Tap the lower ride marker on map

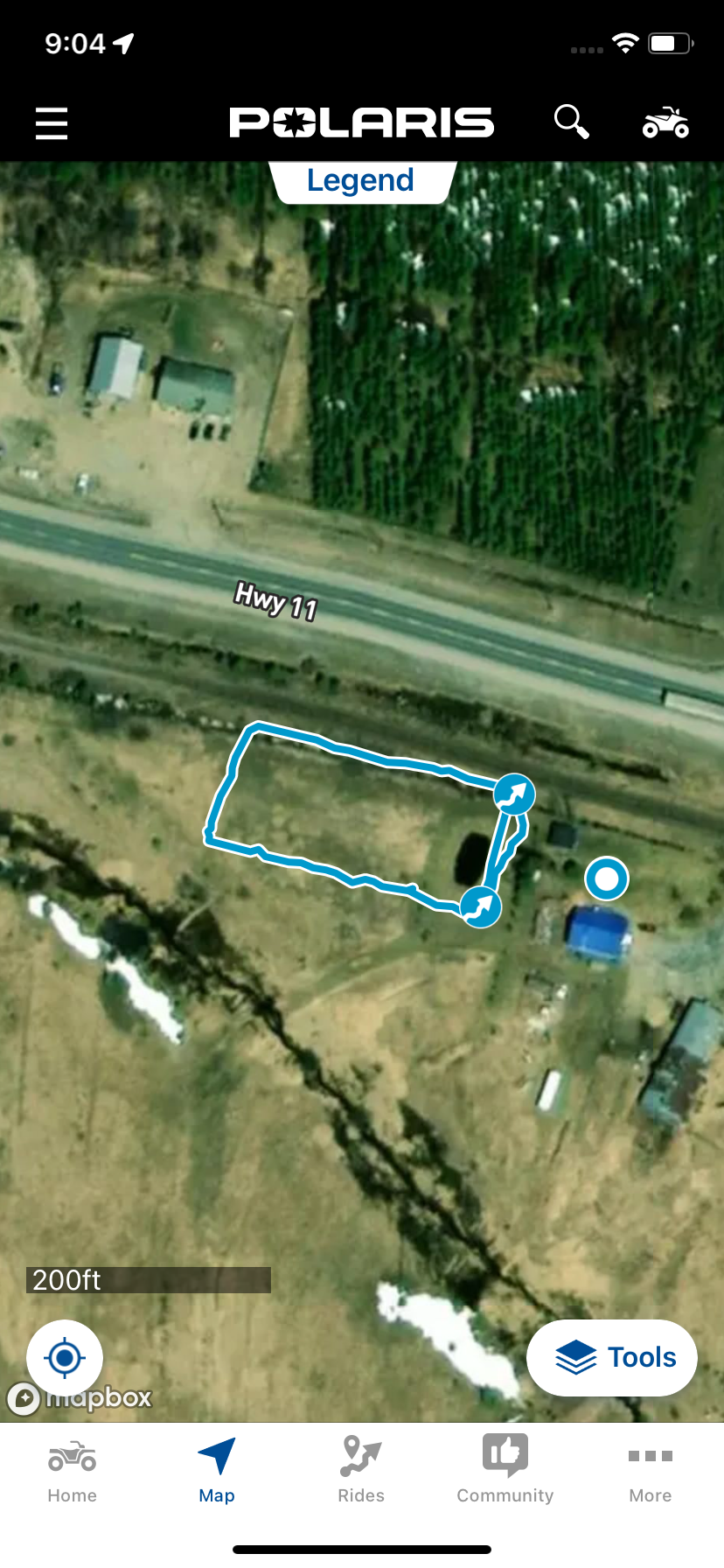[480, 906]
